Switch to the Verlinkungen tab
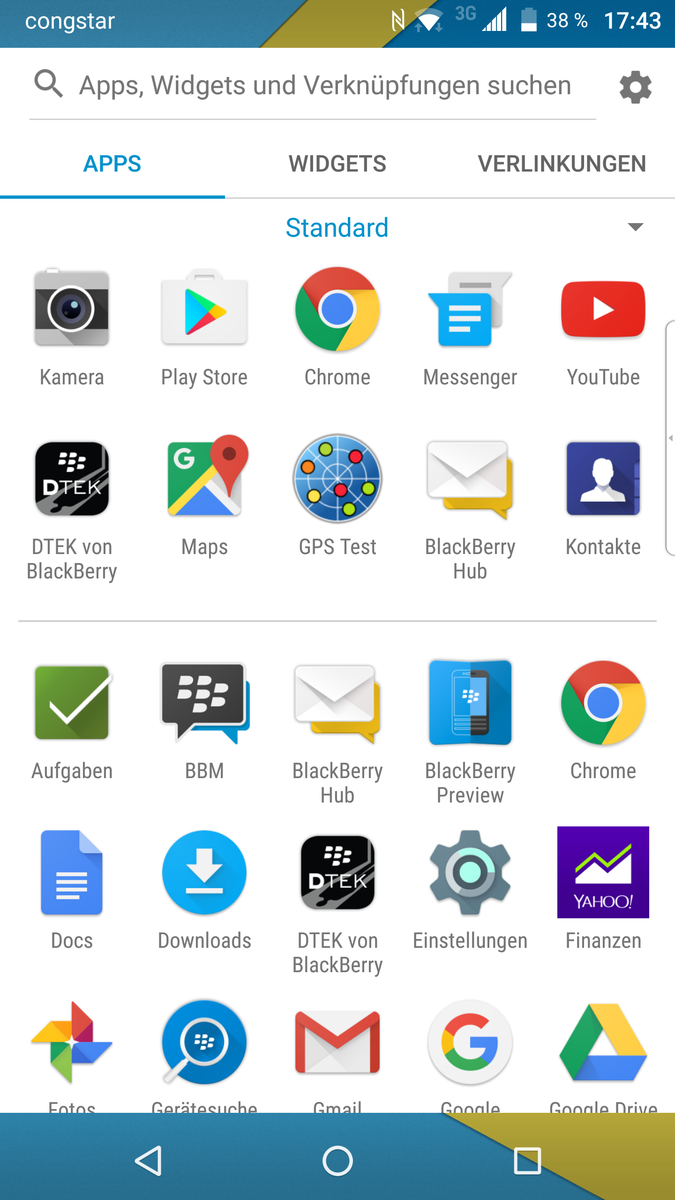This screenshot has height=1200, width=675. 561,164
